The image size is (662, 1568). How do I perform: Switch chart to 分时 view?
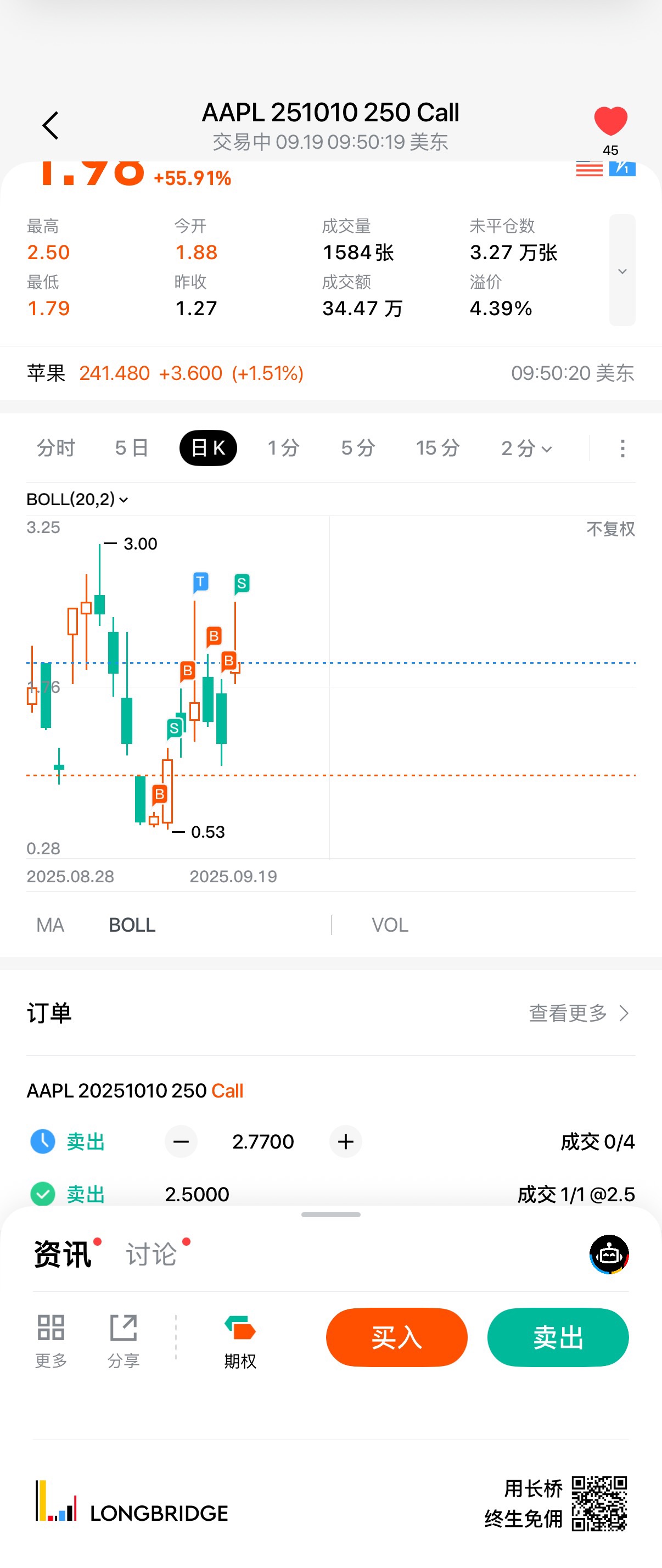(x=56, y=448)
